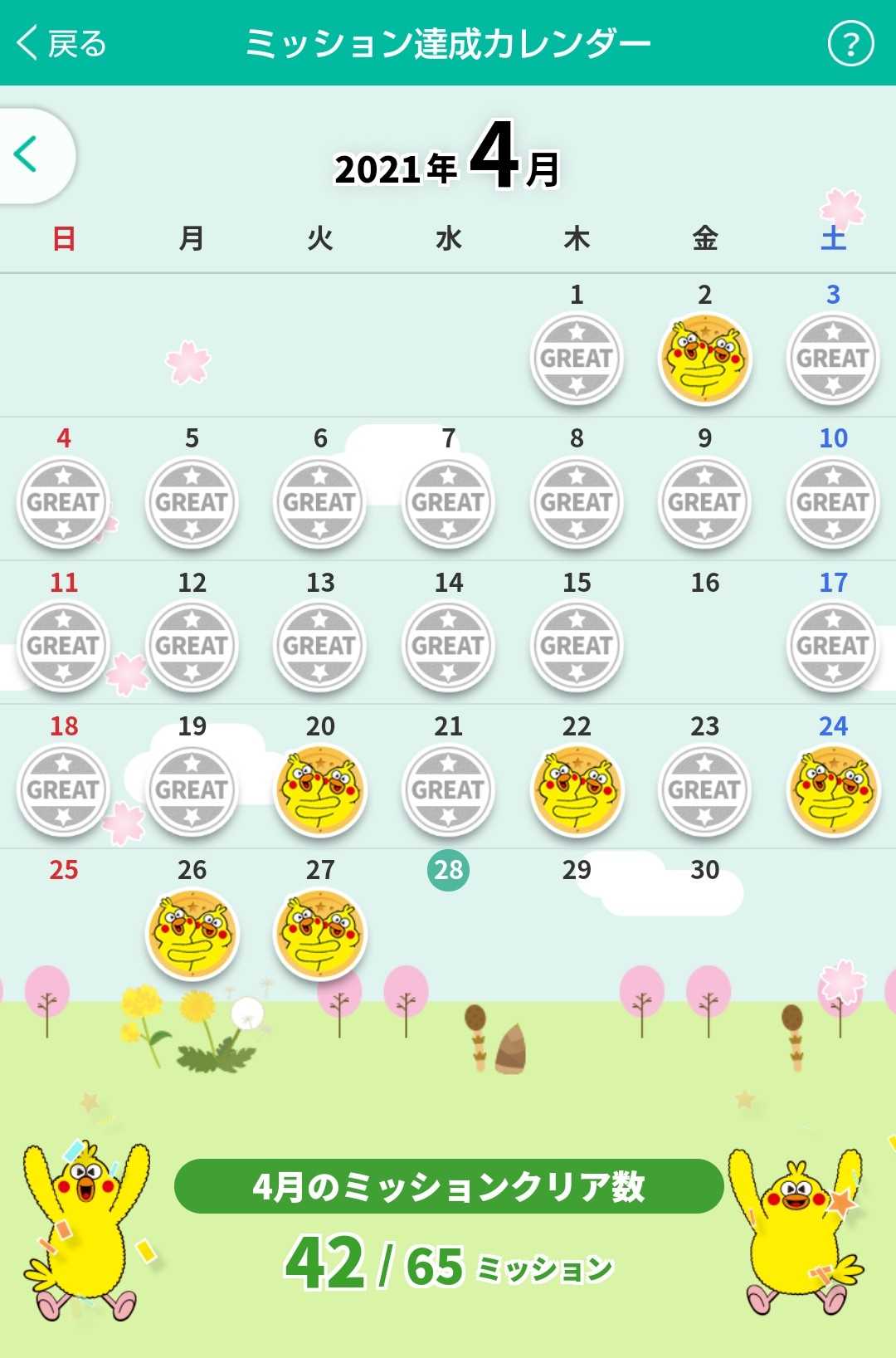View April 27 chick medal

(320, 934)
